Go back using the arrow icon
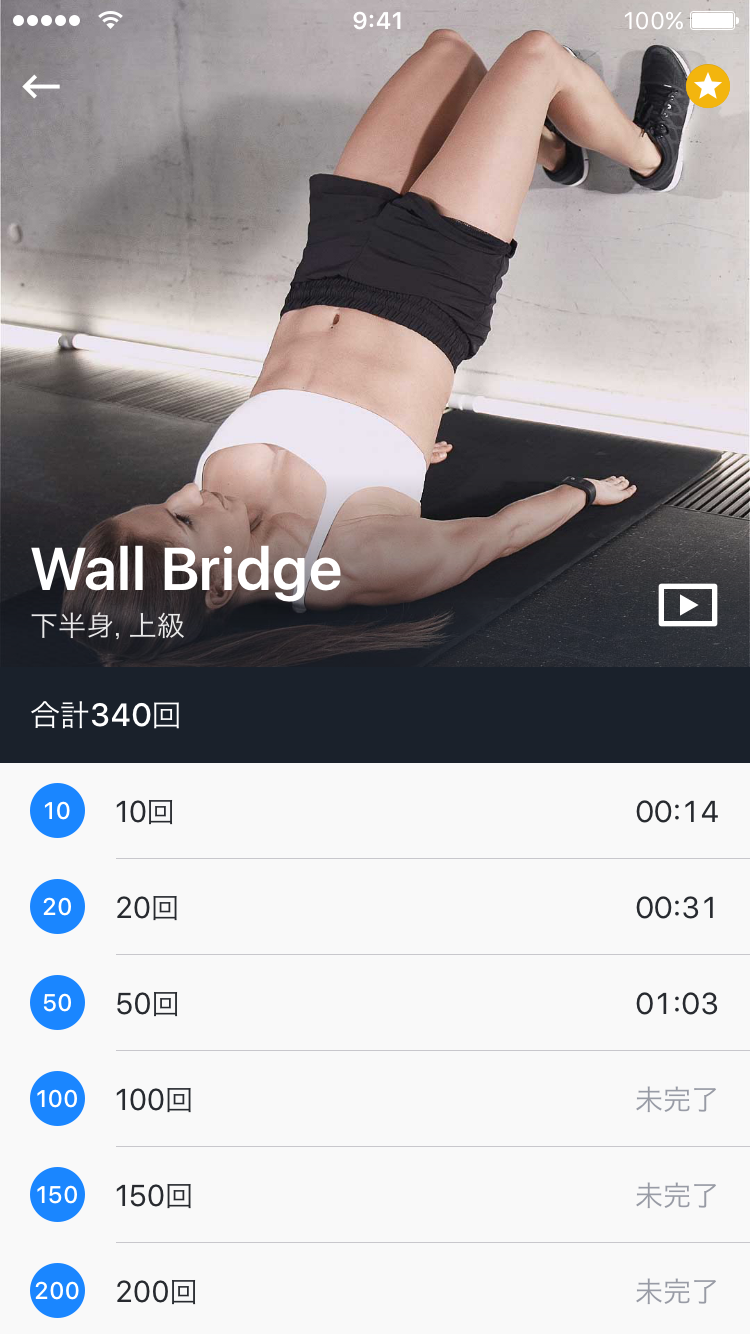This screenshot has height=1334, width=750. (41, 87)
